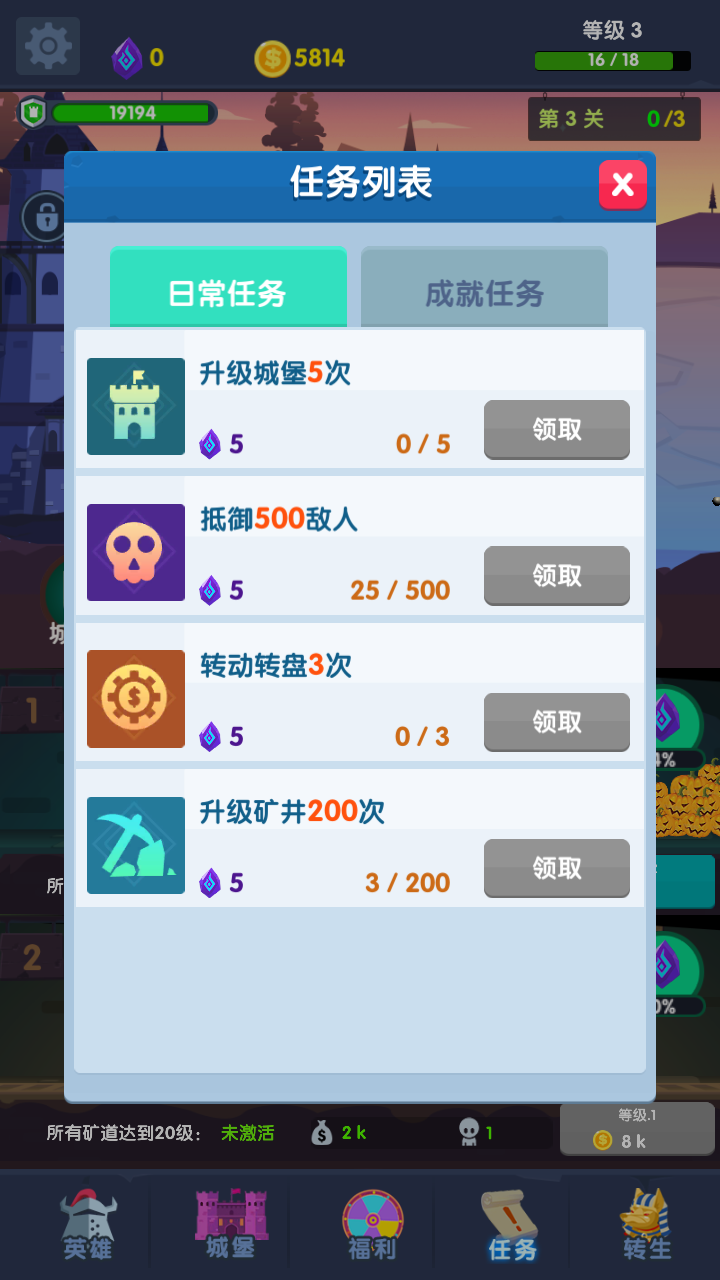
Task: Open the 任务 section
Action: (x=513, y=1225)
